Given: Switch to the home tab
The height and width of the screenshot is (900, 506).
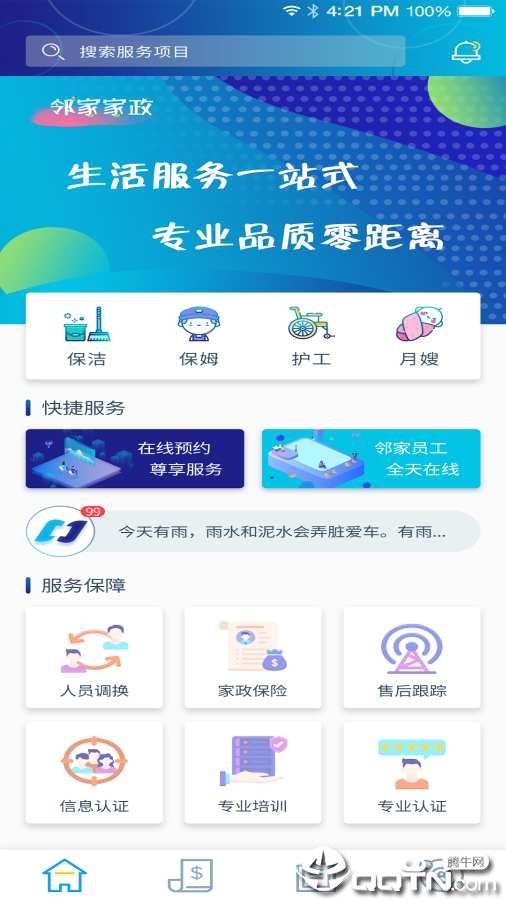Looking at the screenshot, I should (64, 875).
